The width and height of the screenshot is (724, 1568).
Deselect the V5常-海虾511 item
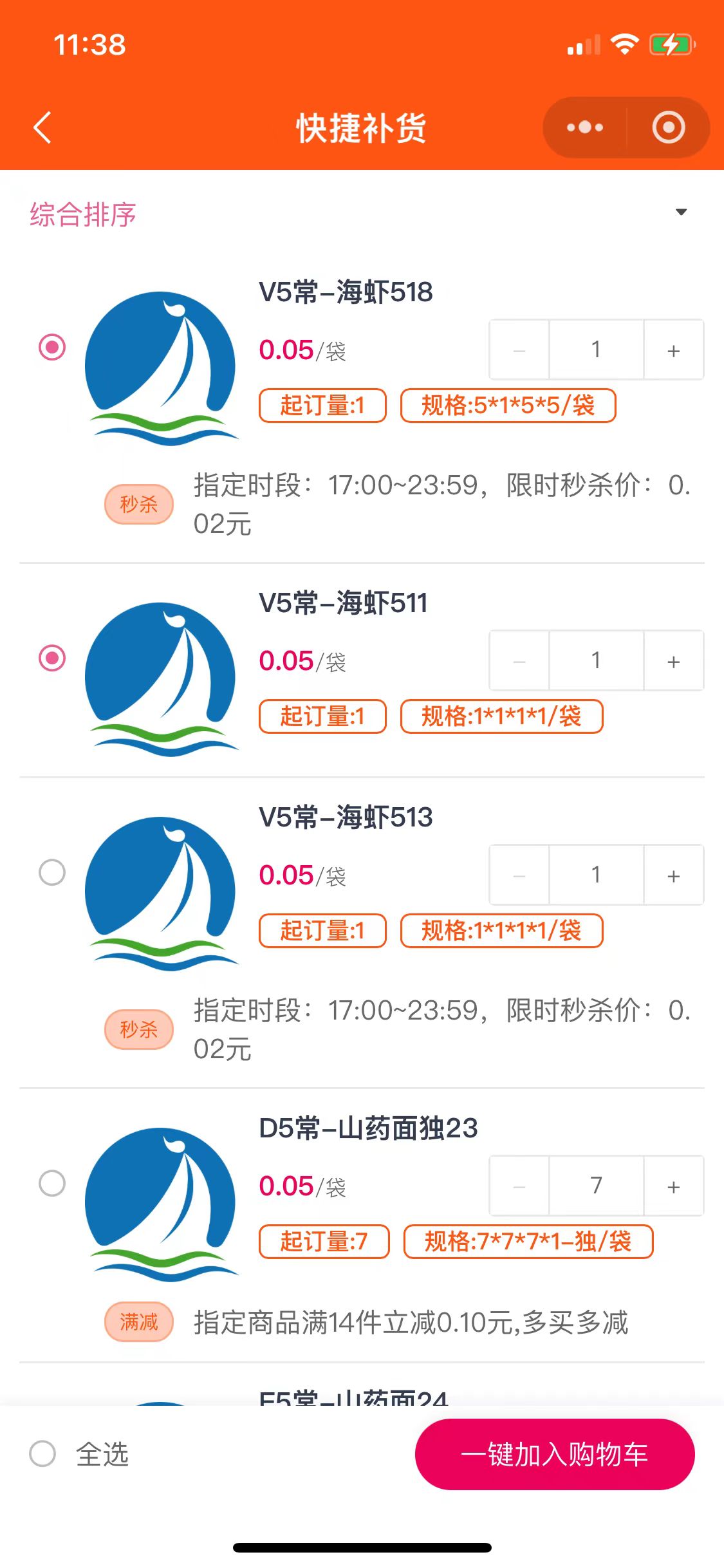pos(52,658)
